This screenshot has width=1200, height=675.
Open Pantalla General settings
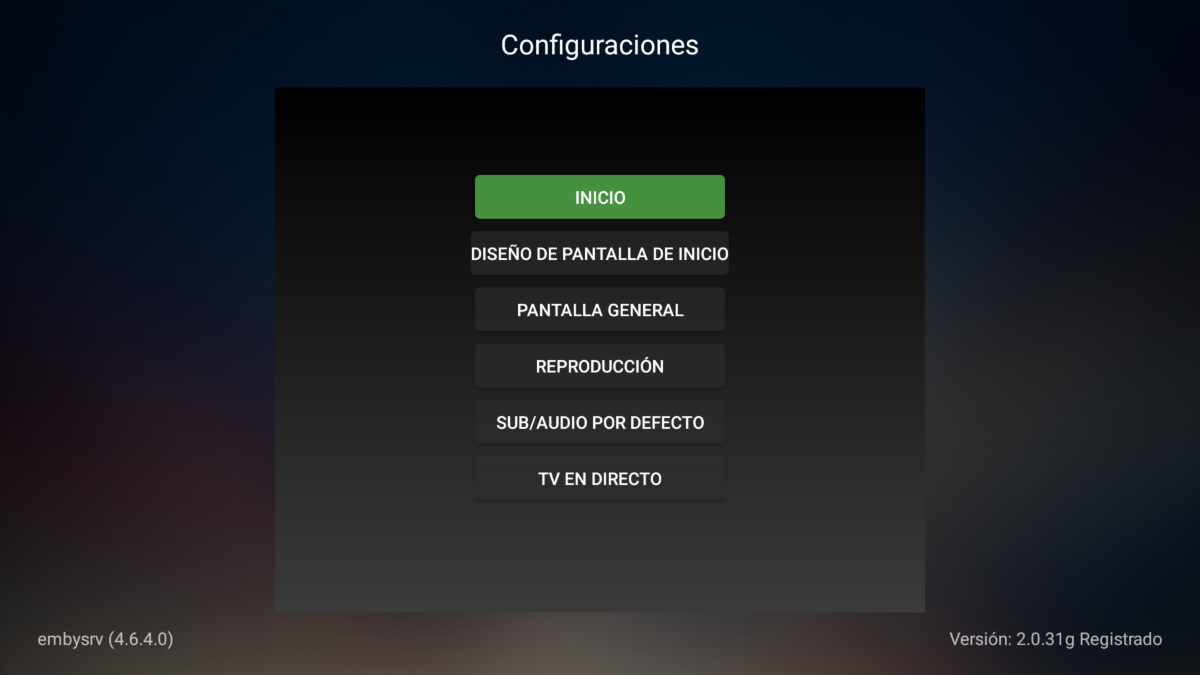599,310
